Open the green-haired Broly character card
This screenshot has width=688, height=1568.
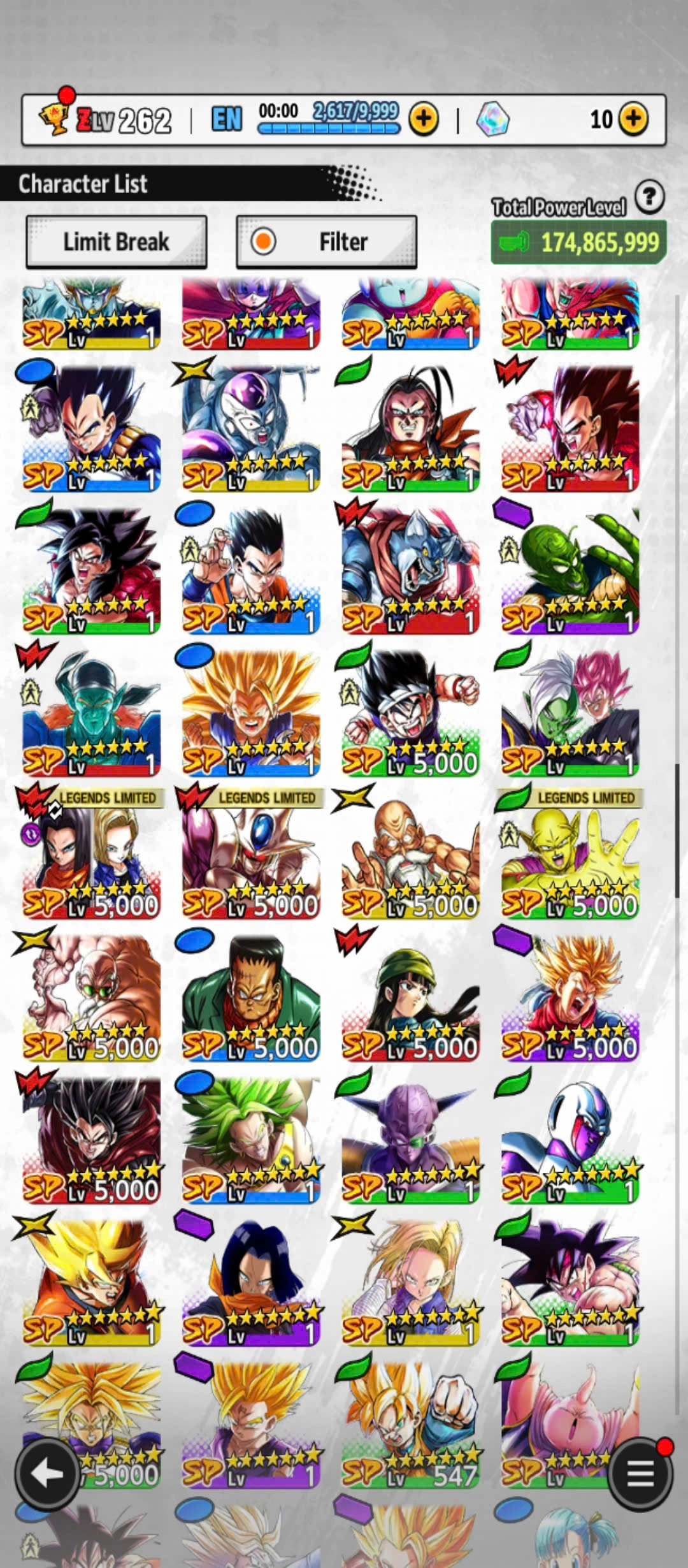tap(250, 1138)
